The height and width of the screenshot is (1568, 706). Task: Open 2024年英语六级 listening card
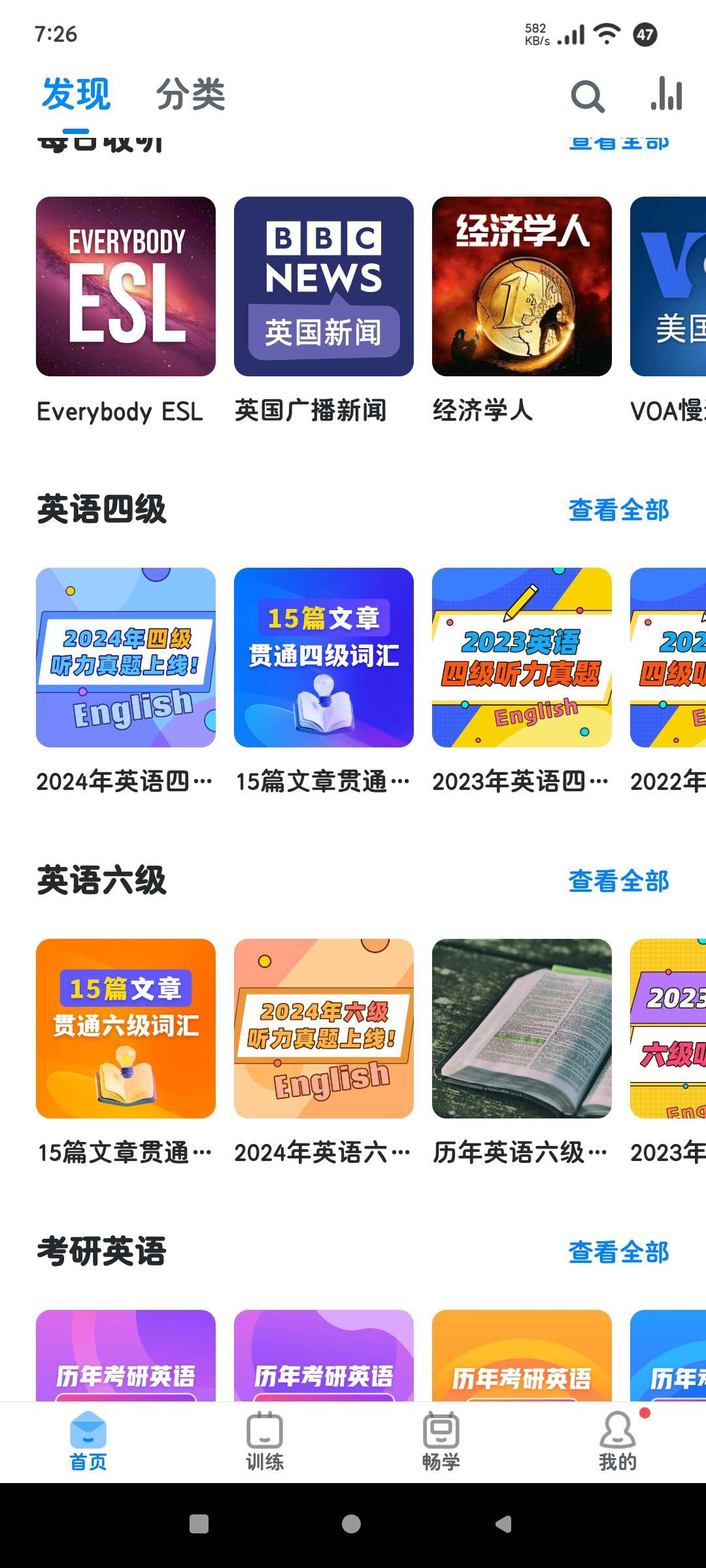point(324,1028)
